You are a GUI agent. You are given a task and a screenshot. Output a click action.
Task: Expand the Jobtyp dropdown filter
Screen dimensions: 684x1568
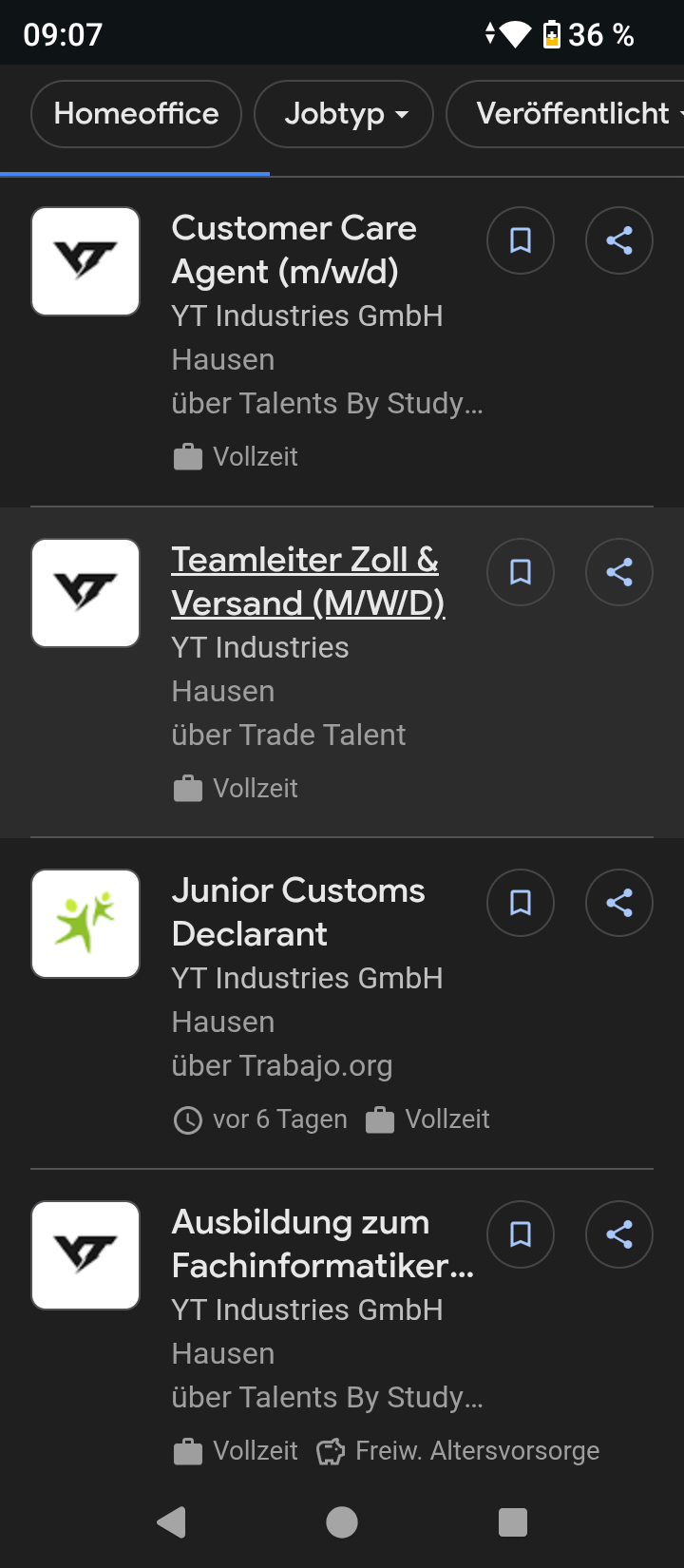point(344,114)
